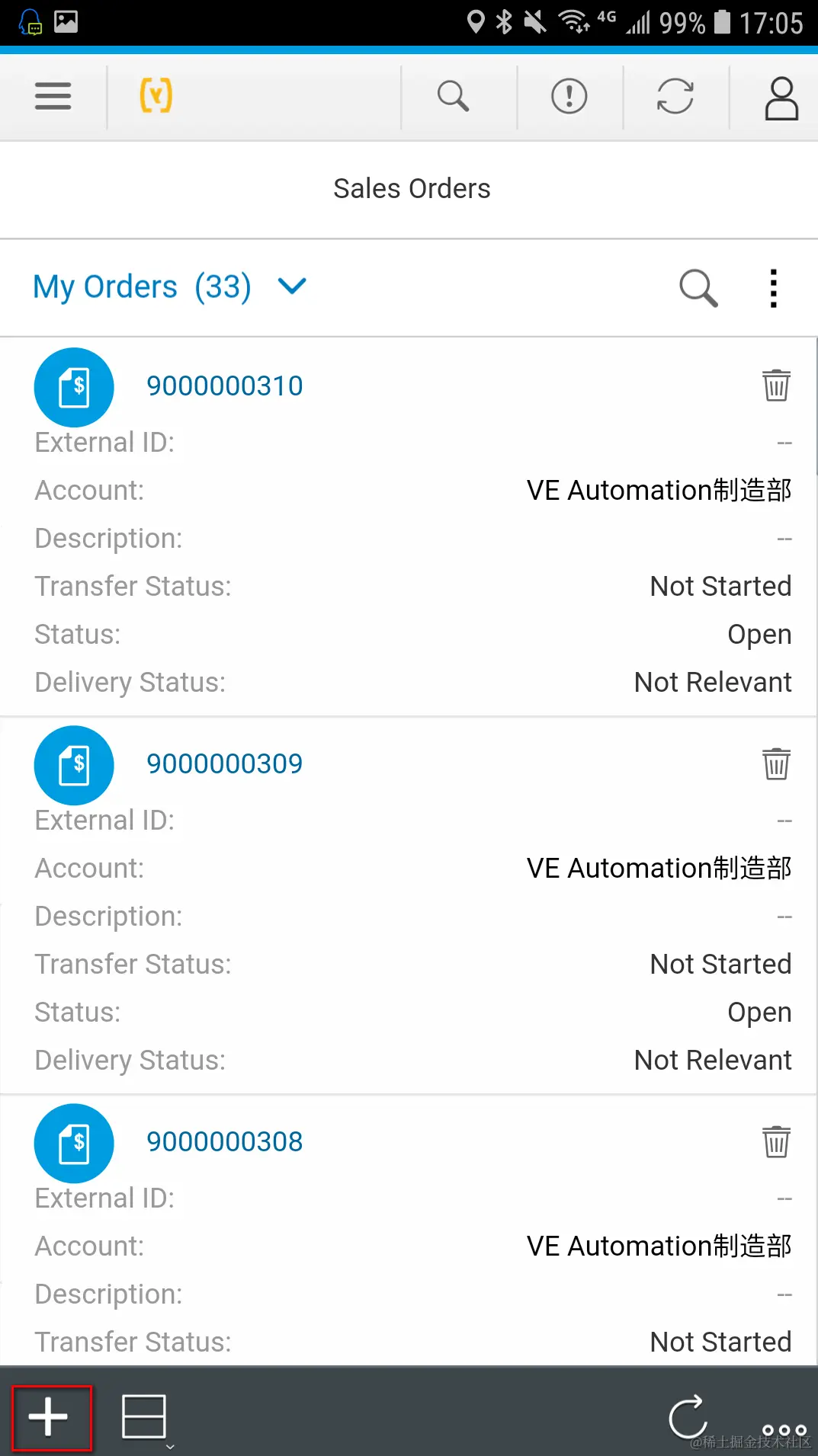Refresh the list from the bottom bar

click(687, 1417)
